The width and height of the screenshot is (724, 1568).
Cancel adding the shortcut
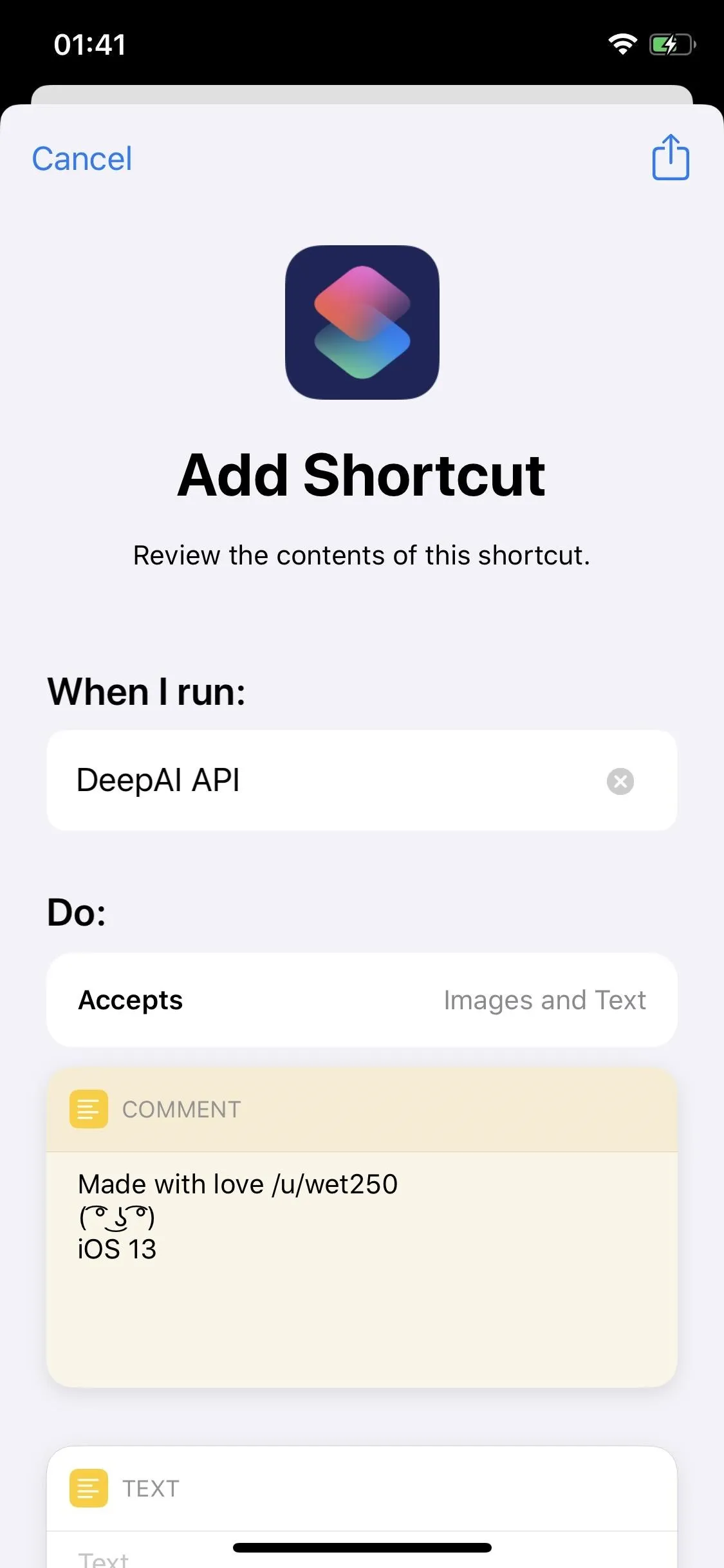coord(82,158)
